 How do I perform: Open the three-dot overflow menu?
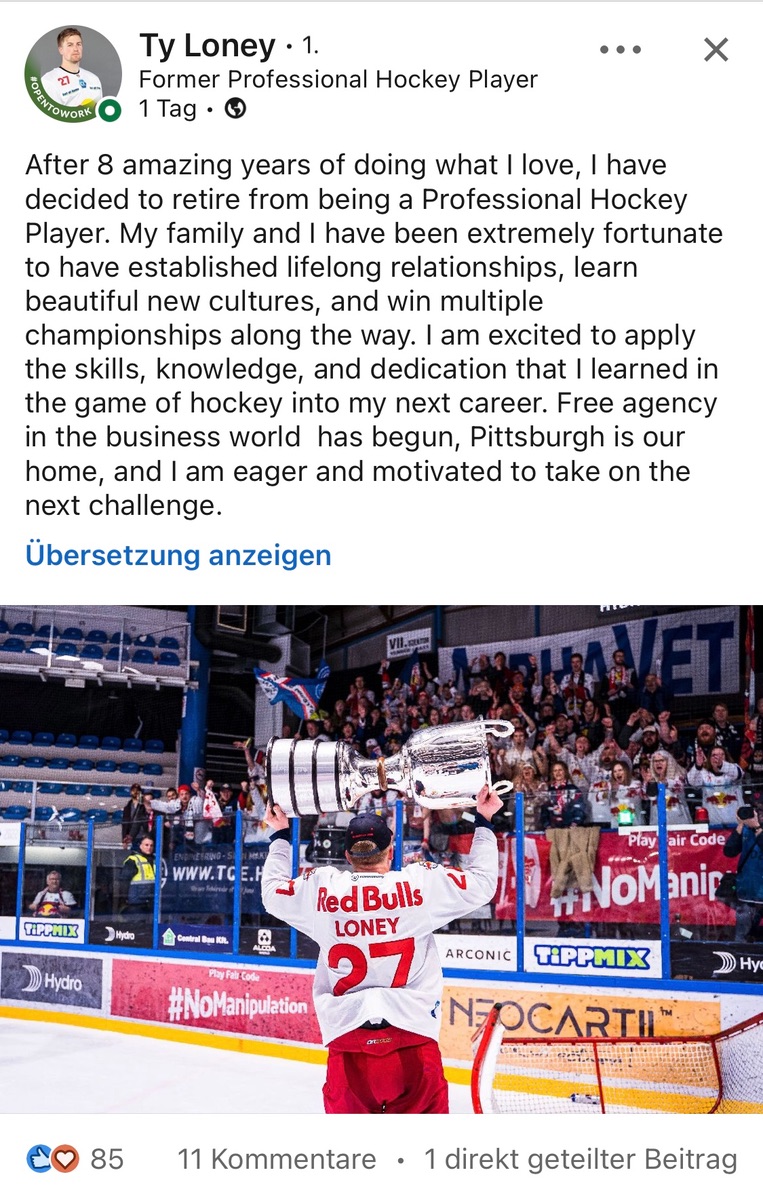click(x=619, y=49)
